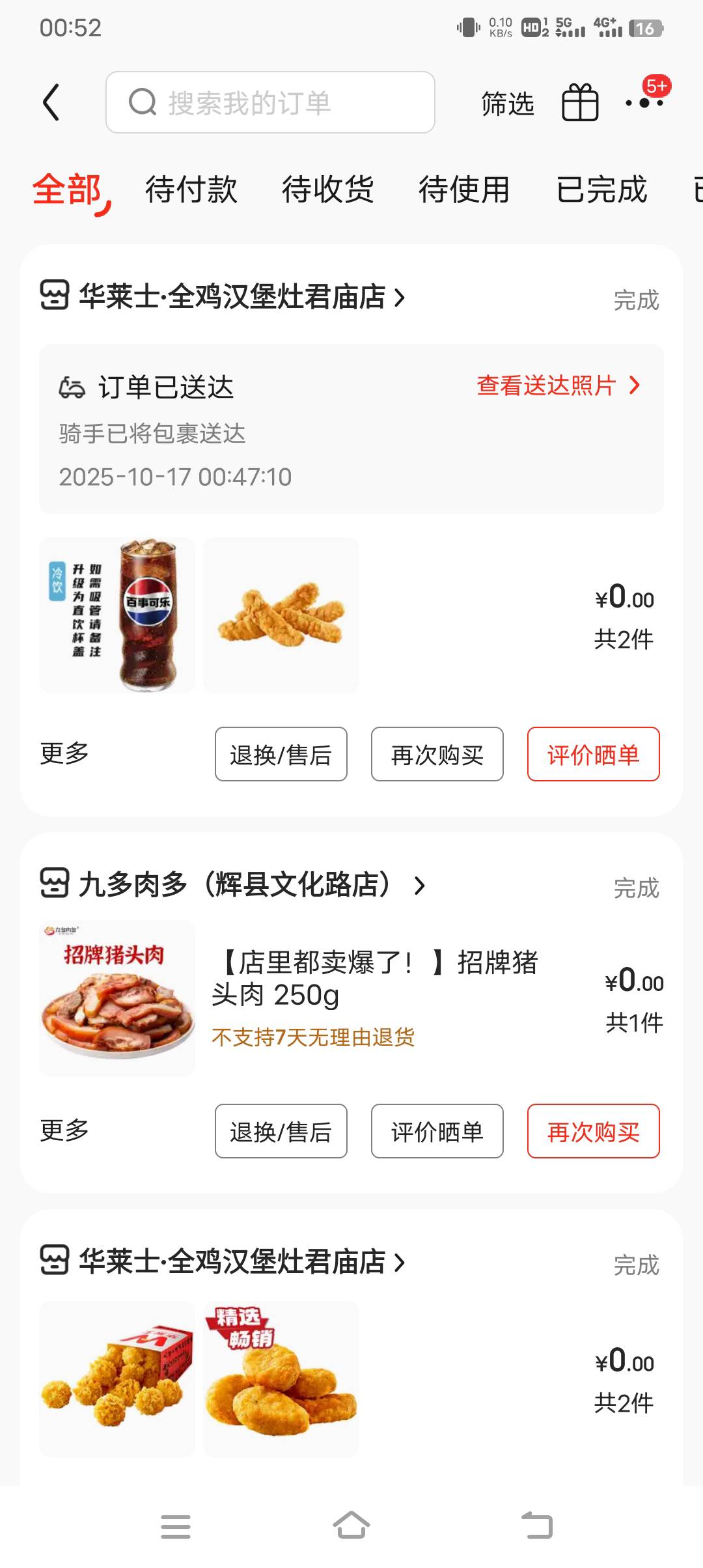Switch to the 已完成 tab
Screen dimensions: 703x1568
601,189
